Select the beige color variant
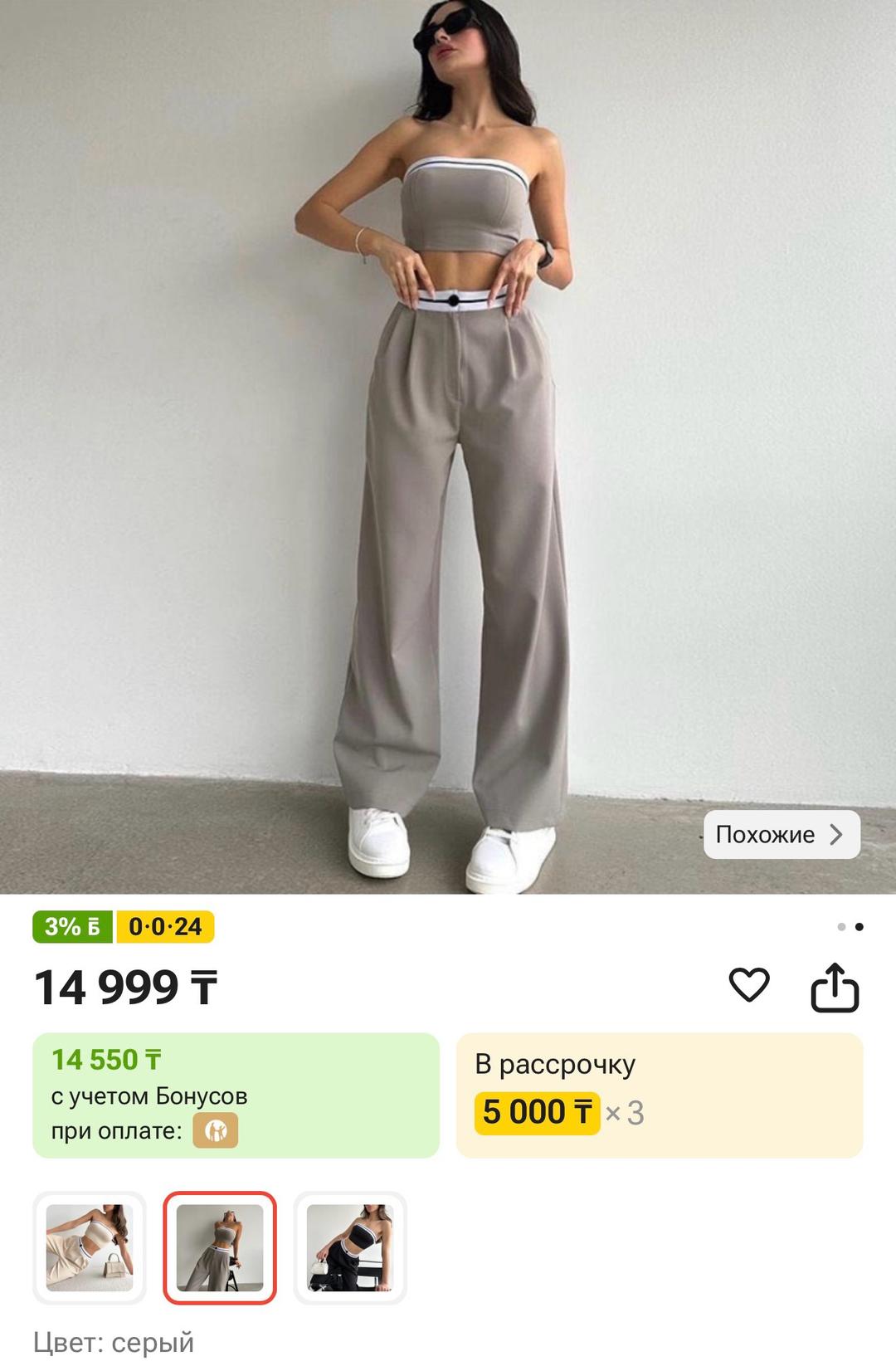This screenshot has width=896, height=1371. [90, 1247]
